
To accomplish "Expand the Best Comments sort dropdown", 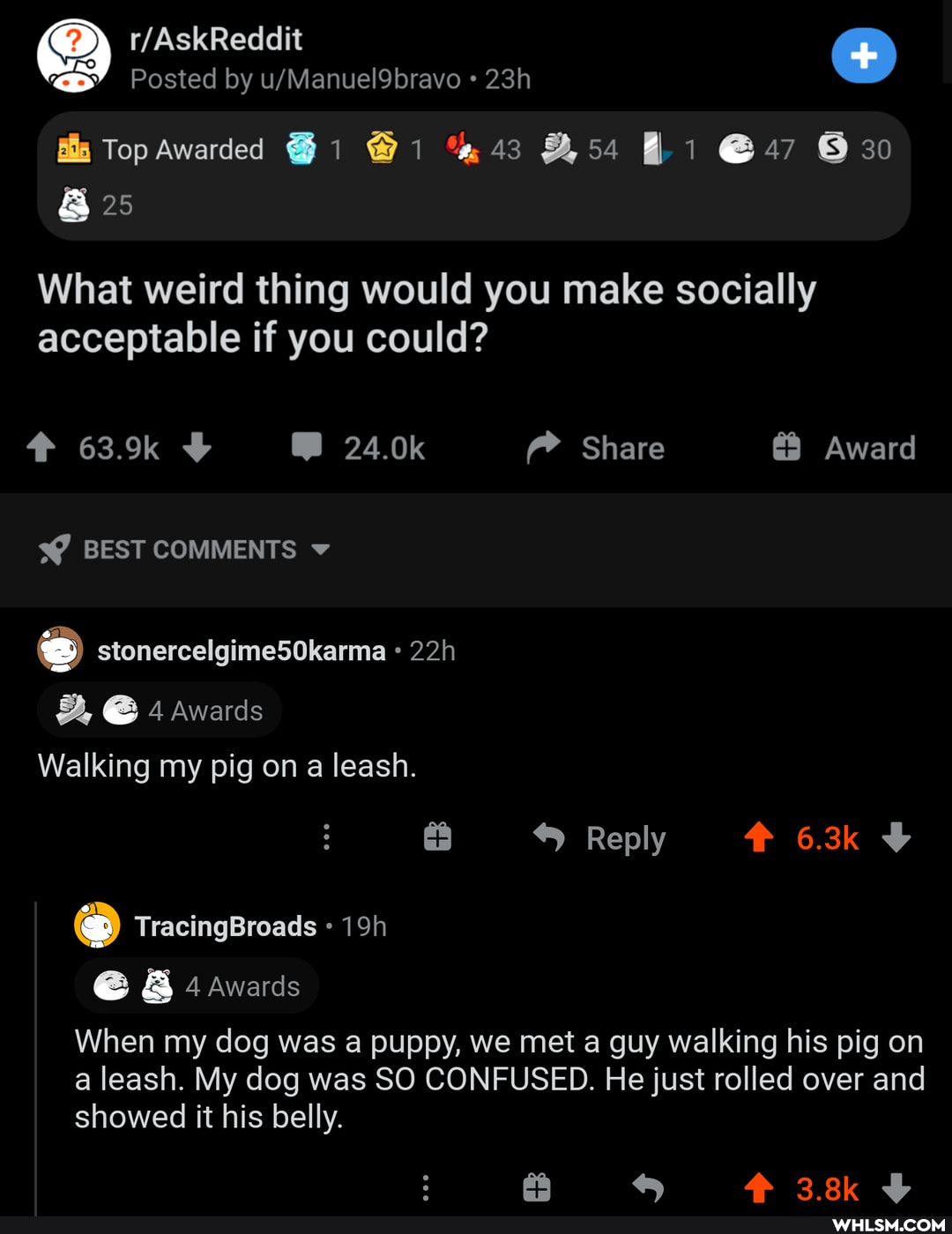I will (x=185, y=550).
